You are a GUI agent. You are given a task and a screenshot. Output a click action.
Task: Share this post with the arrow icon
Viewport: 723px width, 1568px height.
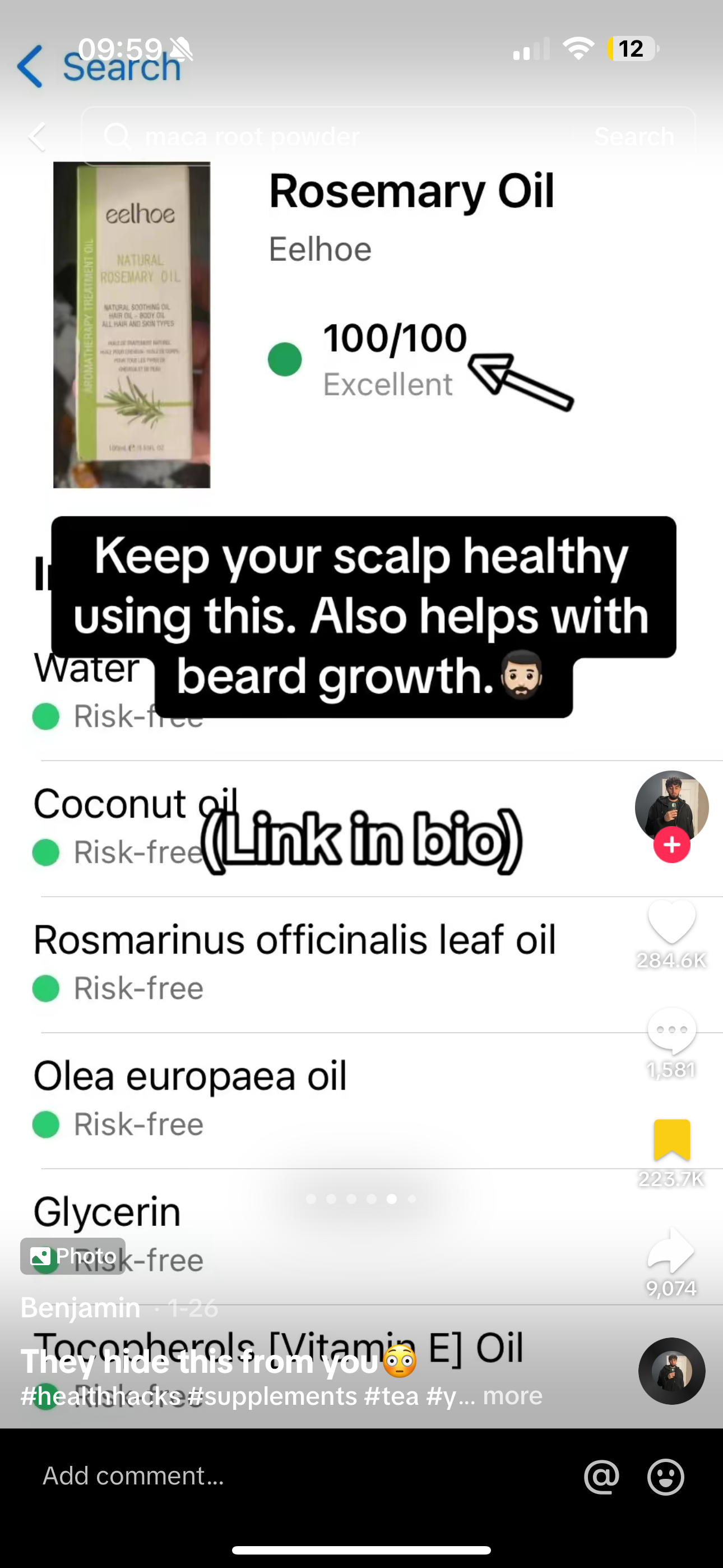[x=671, y=1251]
